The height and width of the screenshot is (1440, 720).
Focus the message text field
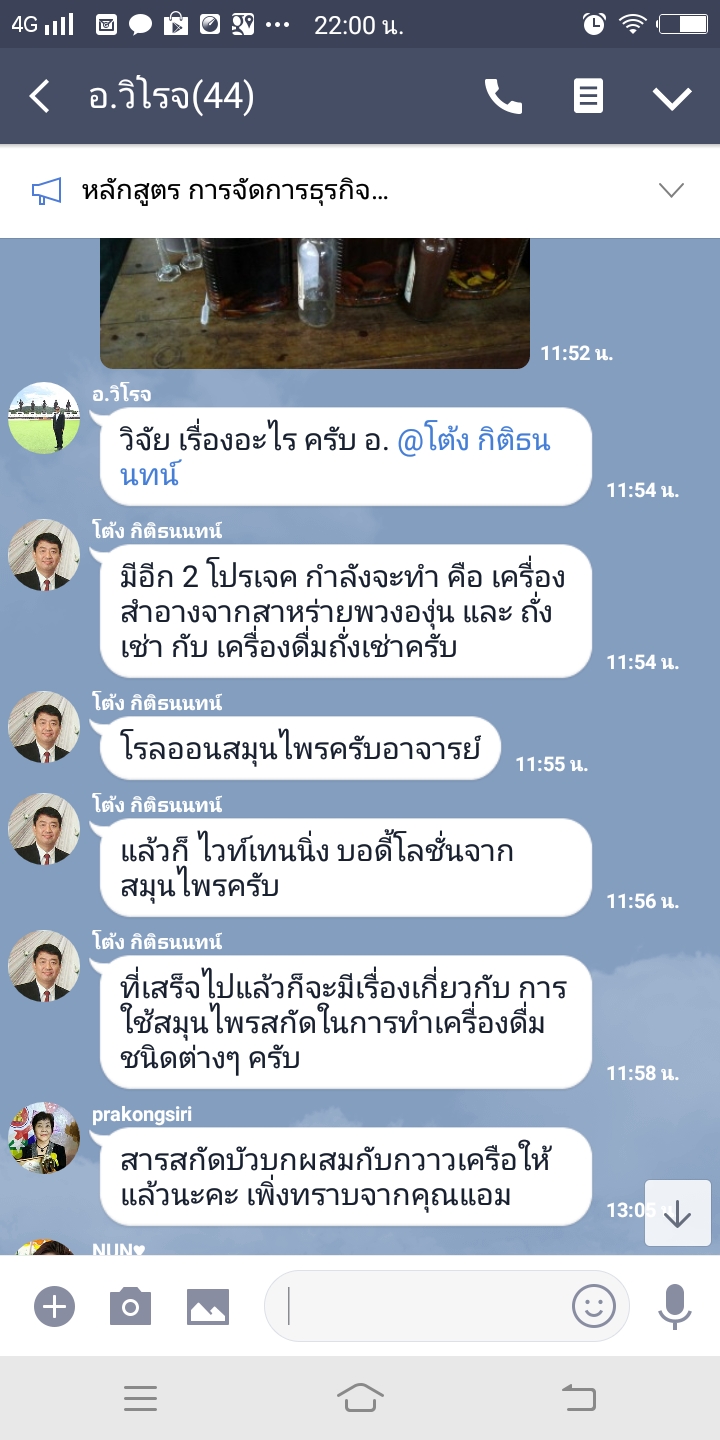[x=420, y=1306]
